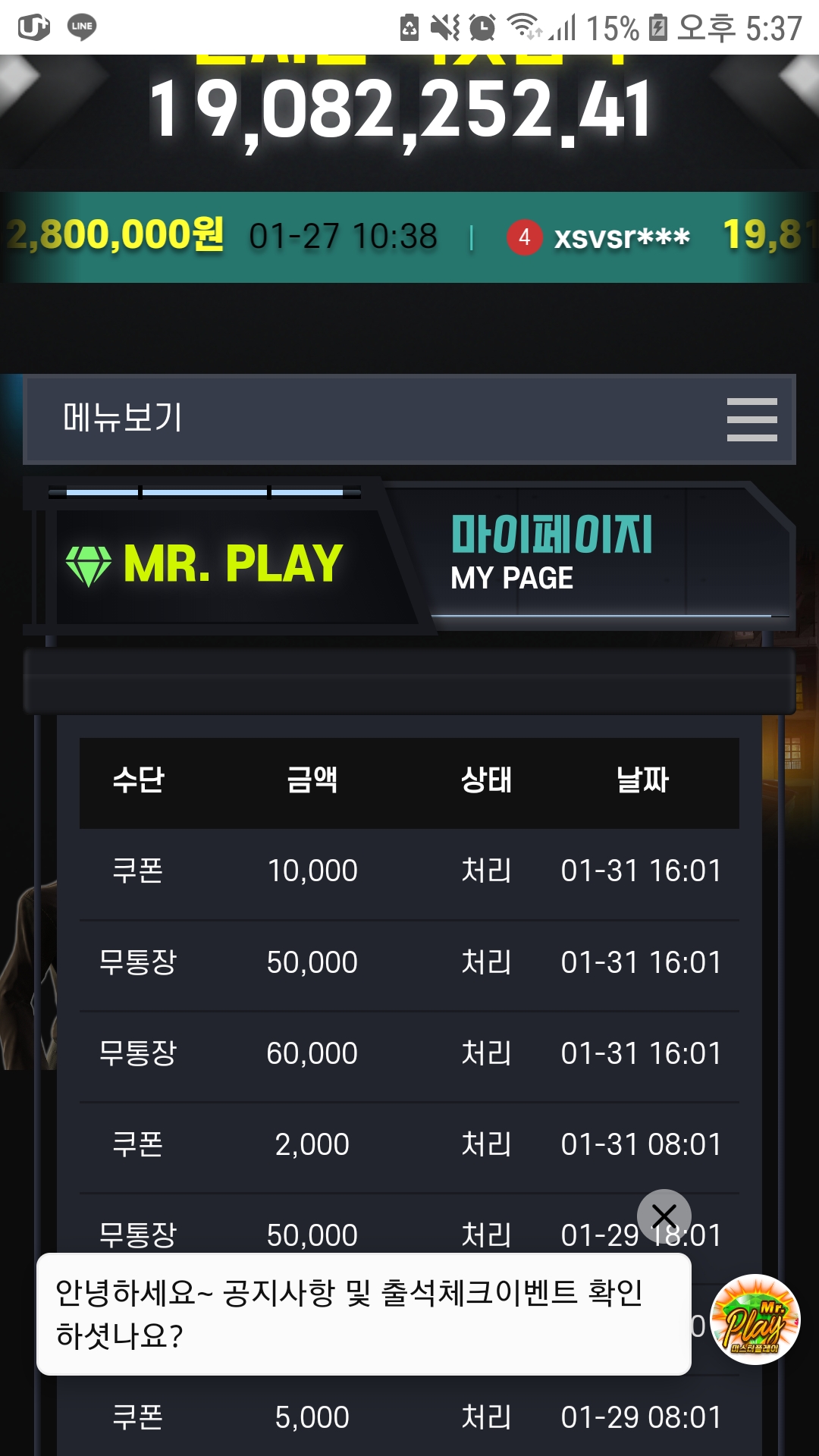This screenshot has height=1456, width=819.
Task: Open the Mr. Play chat bubble
Action: click(x=755, y=1319)
